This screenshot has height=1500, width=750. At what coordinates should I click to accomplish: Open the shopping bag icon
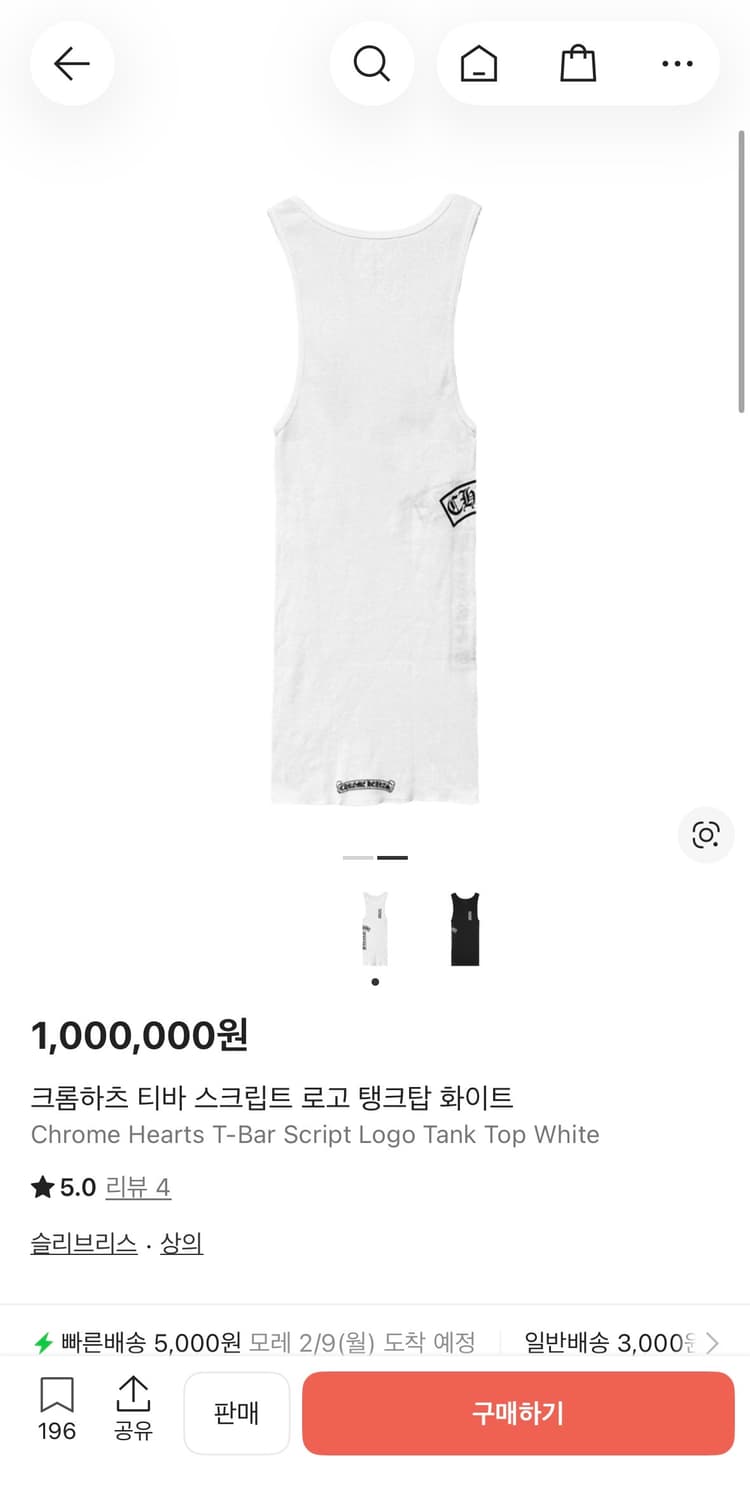coord(578,63)
